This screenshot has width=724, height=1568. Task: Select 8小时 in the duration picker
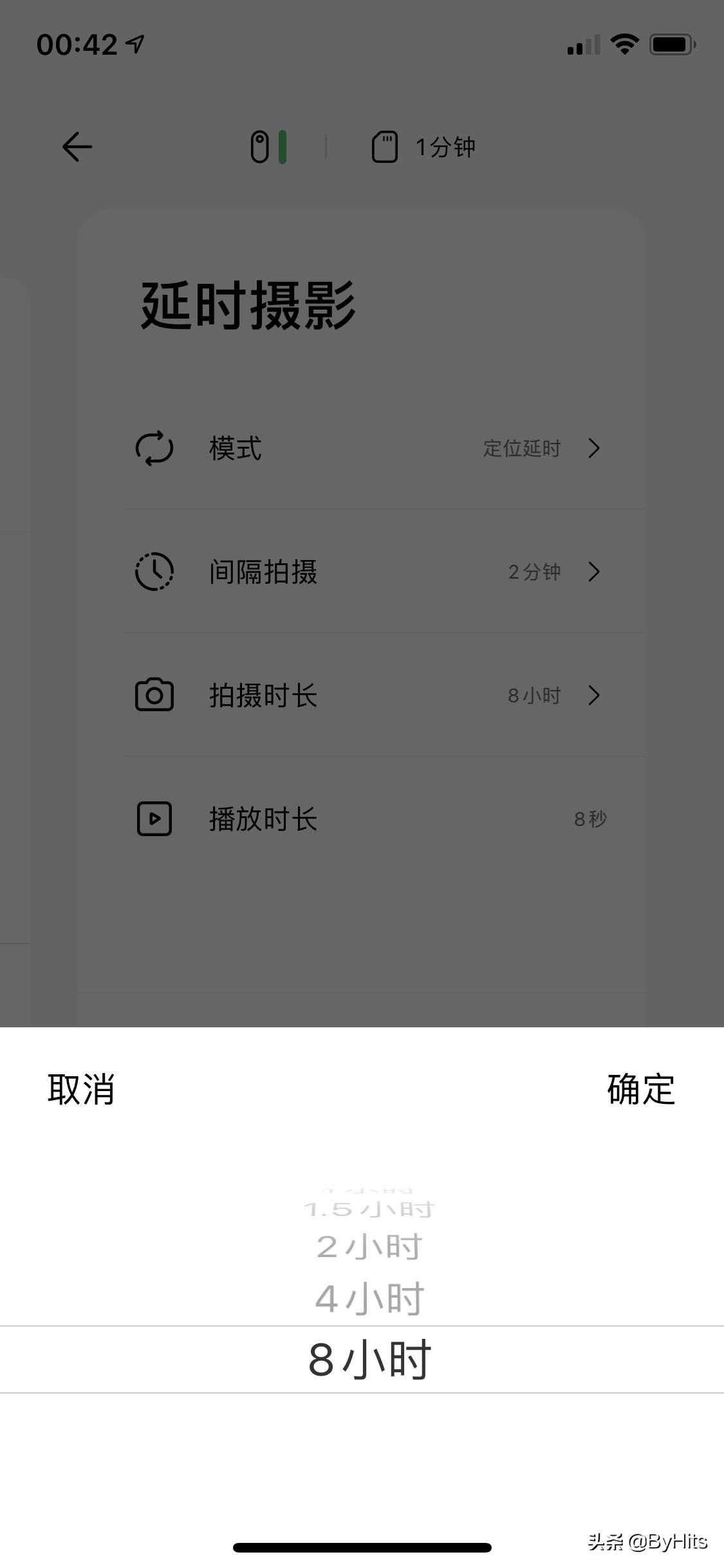tap(369, 1360)
